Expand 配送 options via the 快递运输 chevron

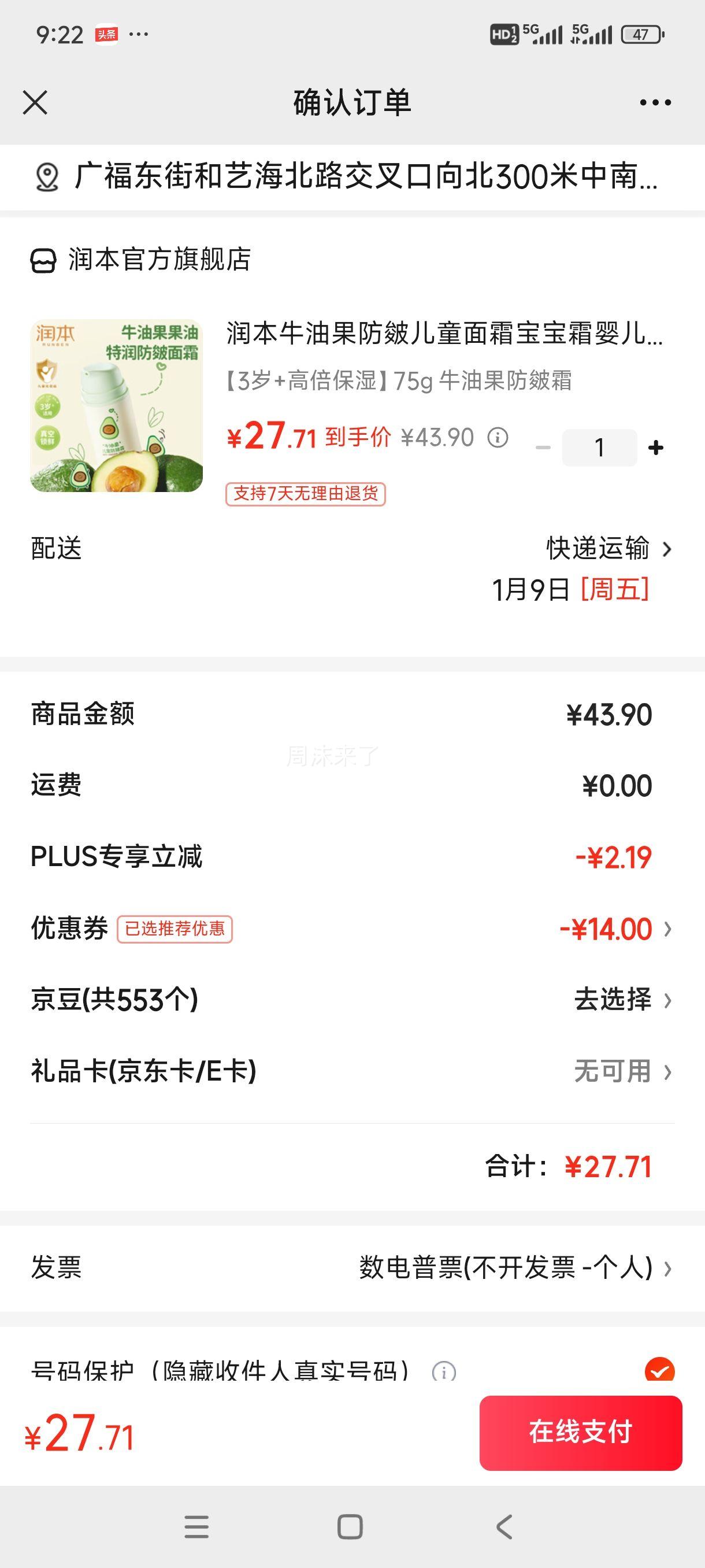[x=667, y=550]
